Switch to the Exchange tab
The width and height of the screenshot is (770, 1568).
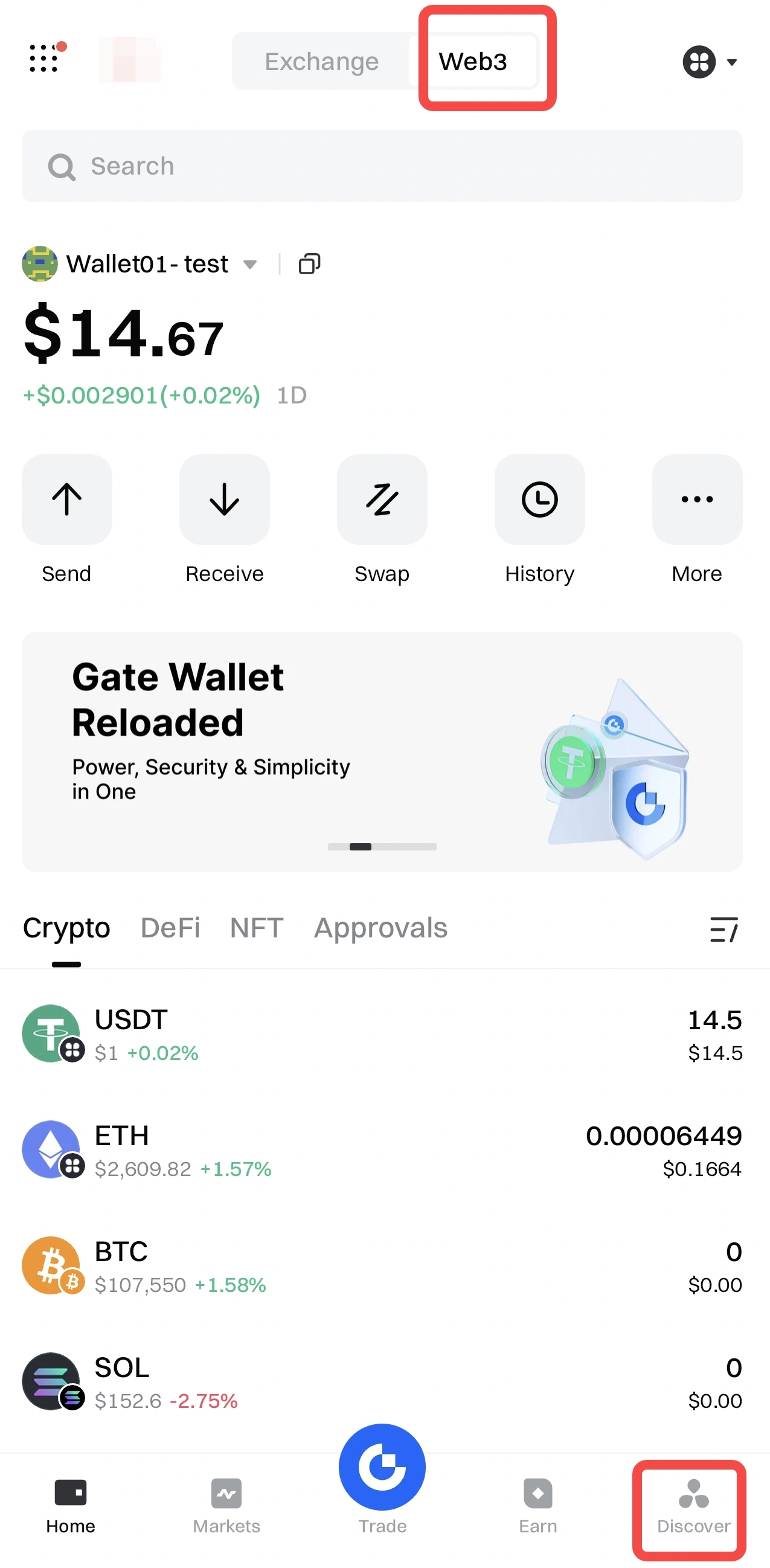point(321,62)
